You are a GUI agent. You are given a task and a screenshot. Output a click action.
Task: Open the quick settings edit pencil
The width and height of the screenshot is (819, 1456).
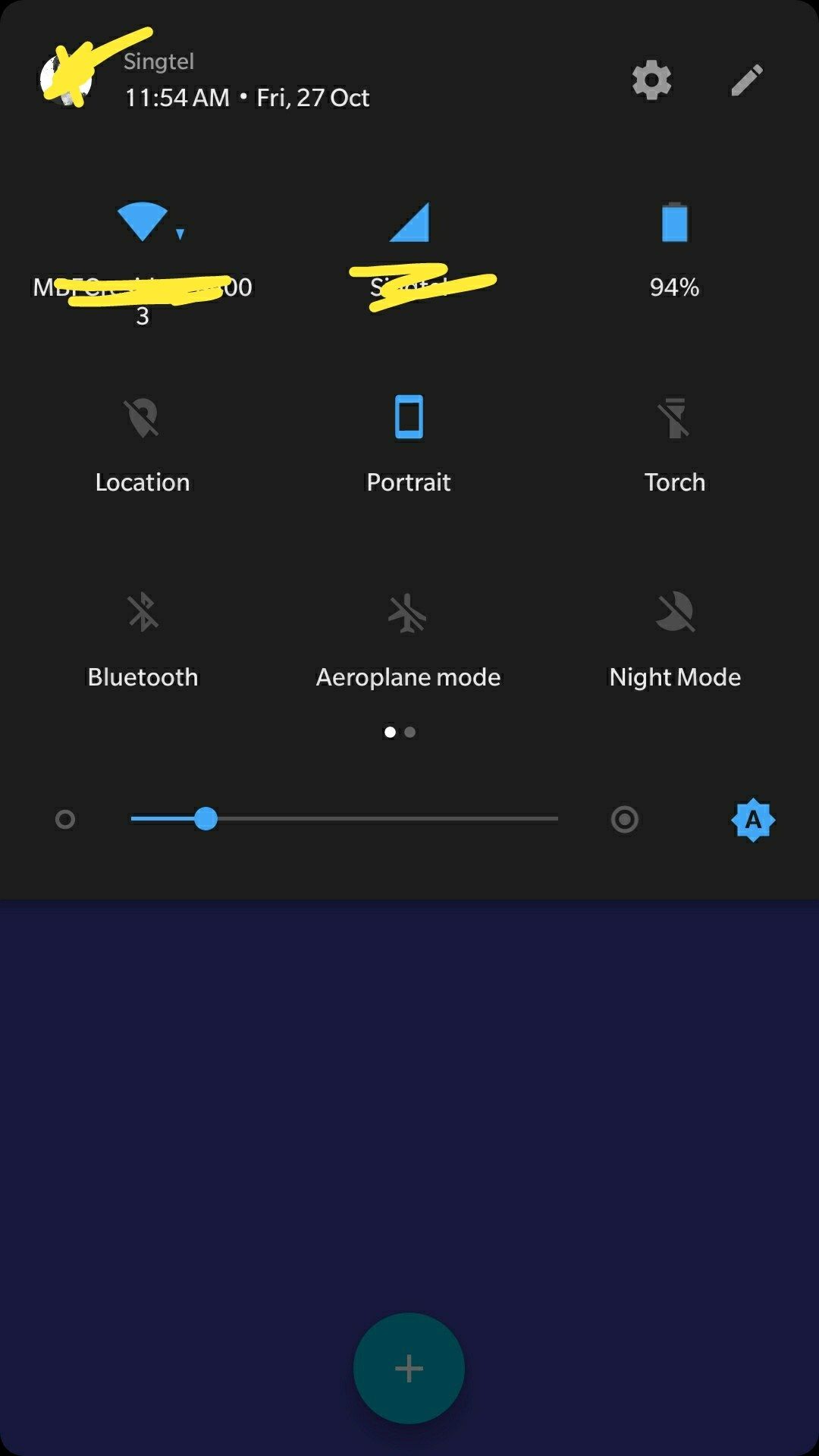[747, 80]
